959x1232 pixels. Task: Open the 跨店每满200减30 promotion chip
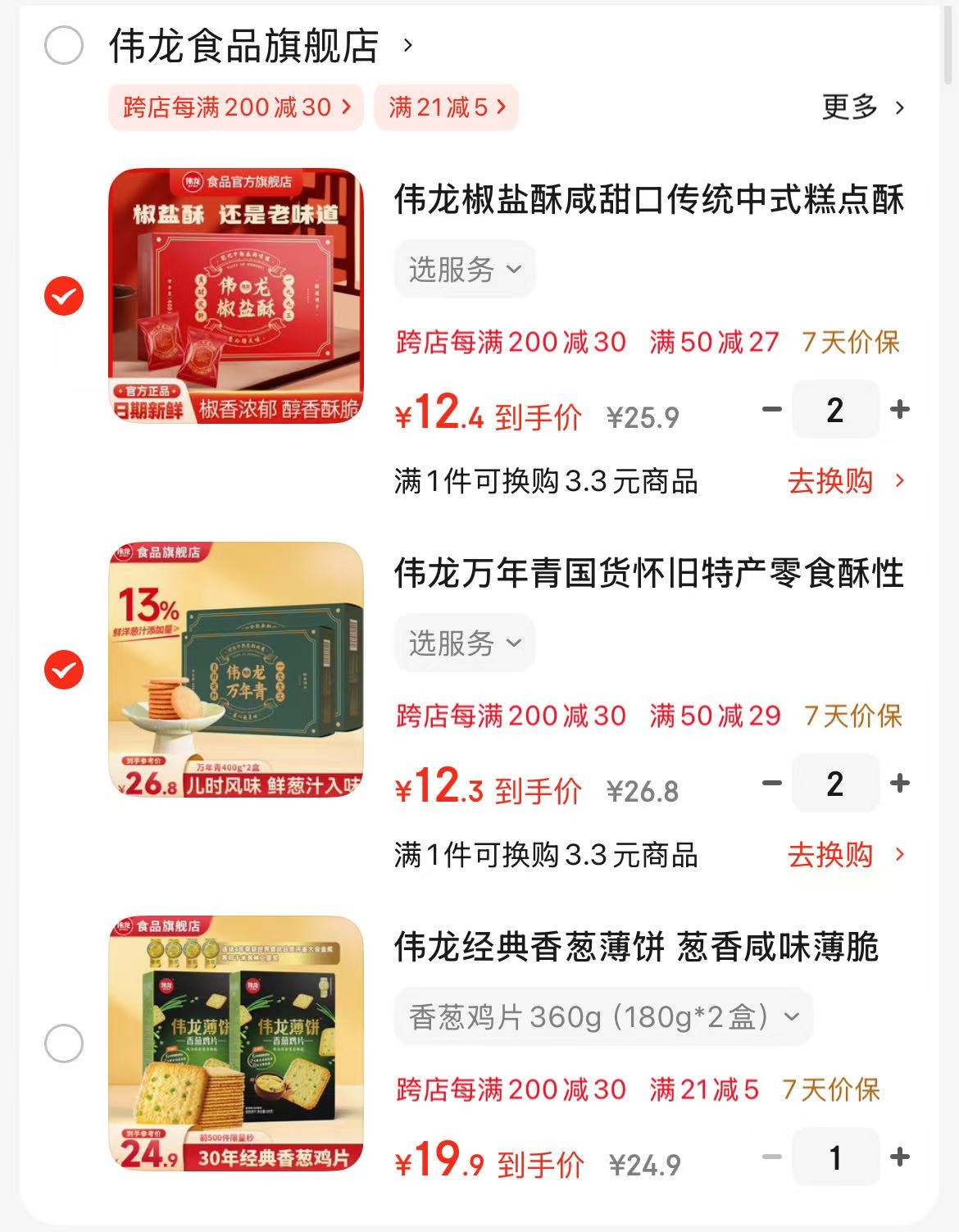[236, 107]
